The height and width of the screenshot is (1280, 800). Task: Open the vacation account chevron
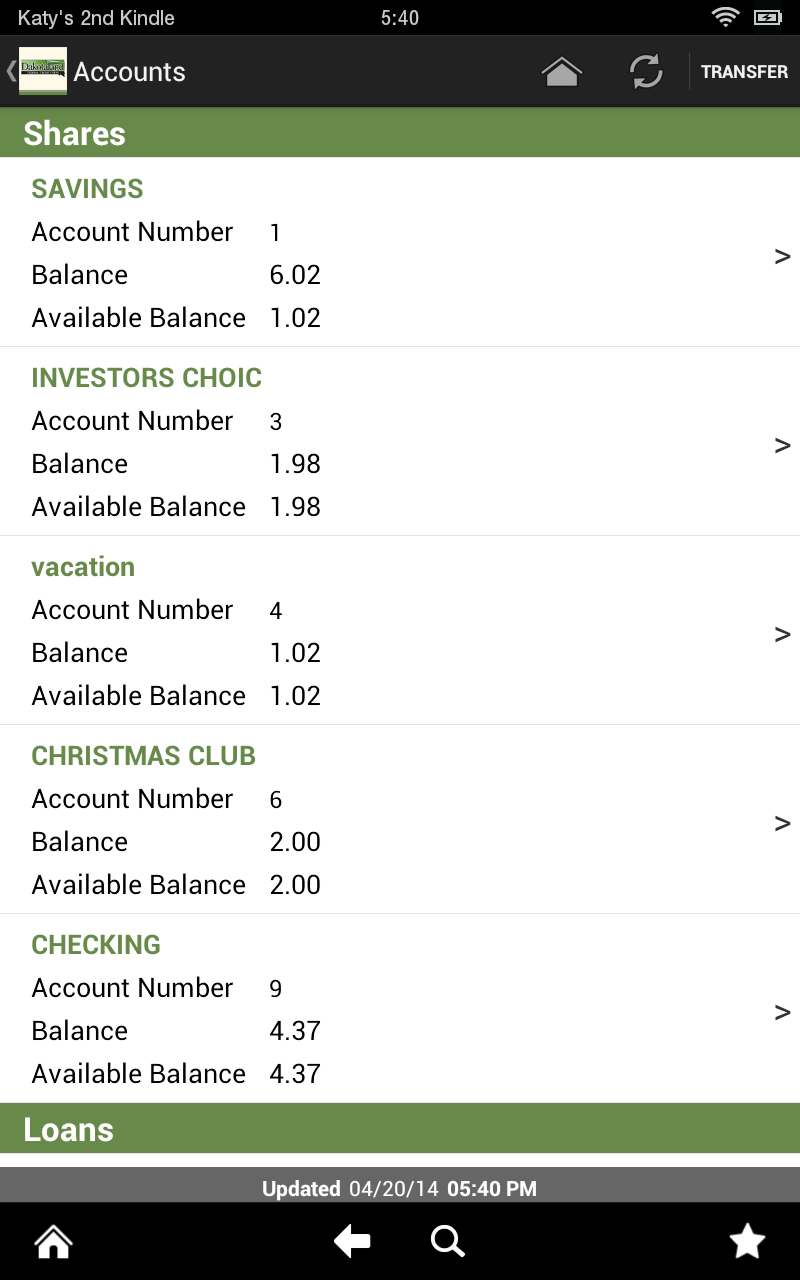[782, 634]
